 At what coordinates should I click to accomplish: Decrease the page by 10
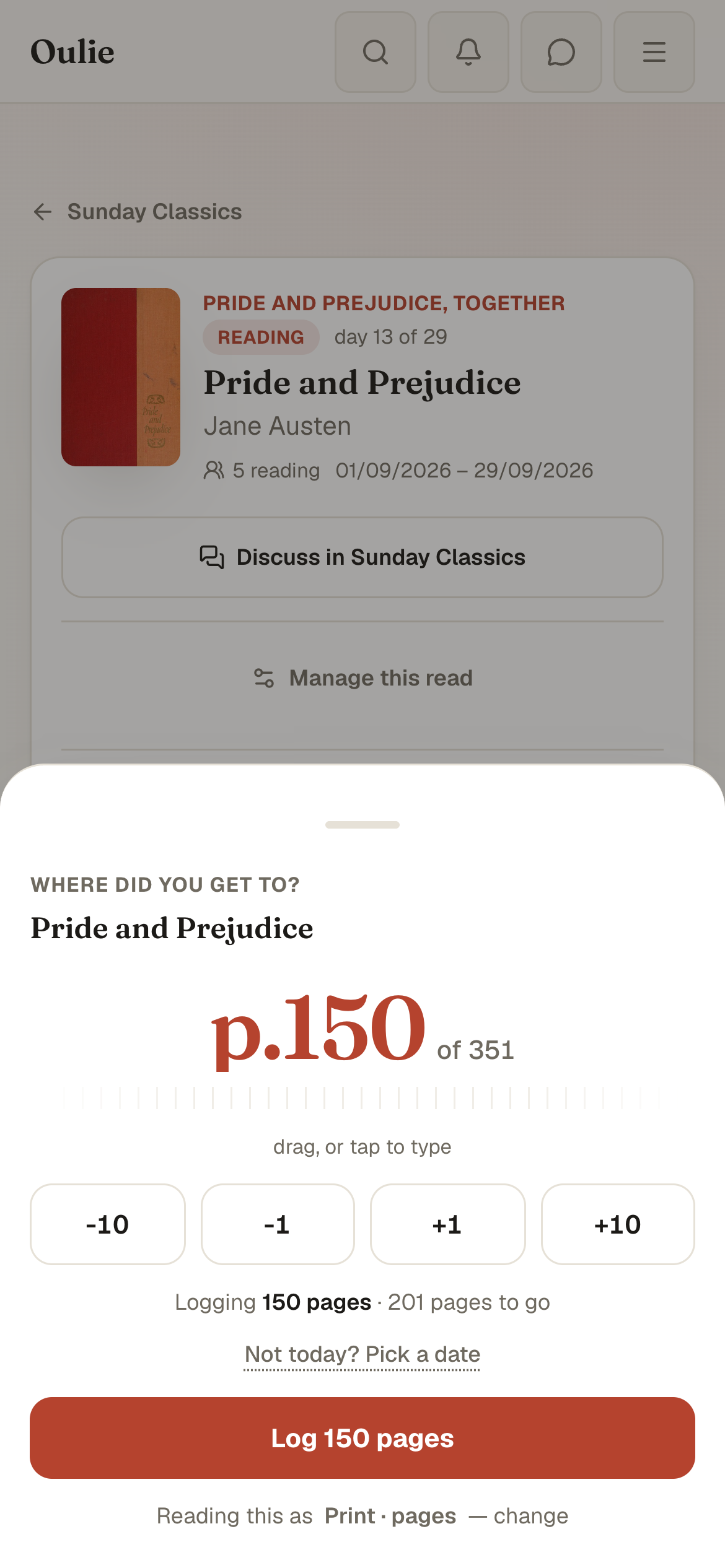pyautogui.click(x=108, y=1224)
